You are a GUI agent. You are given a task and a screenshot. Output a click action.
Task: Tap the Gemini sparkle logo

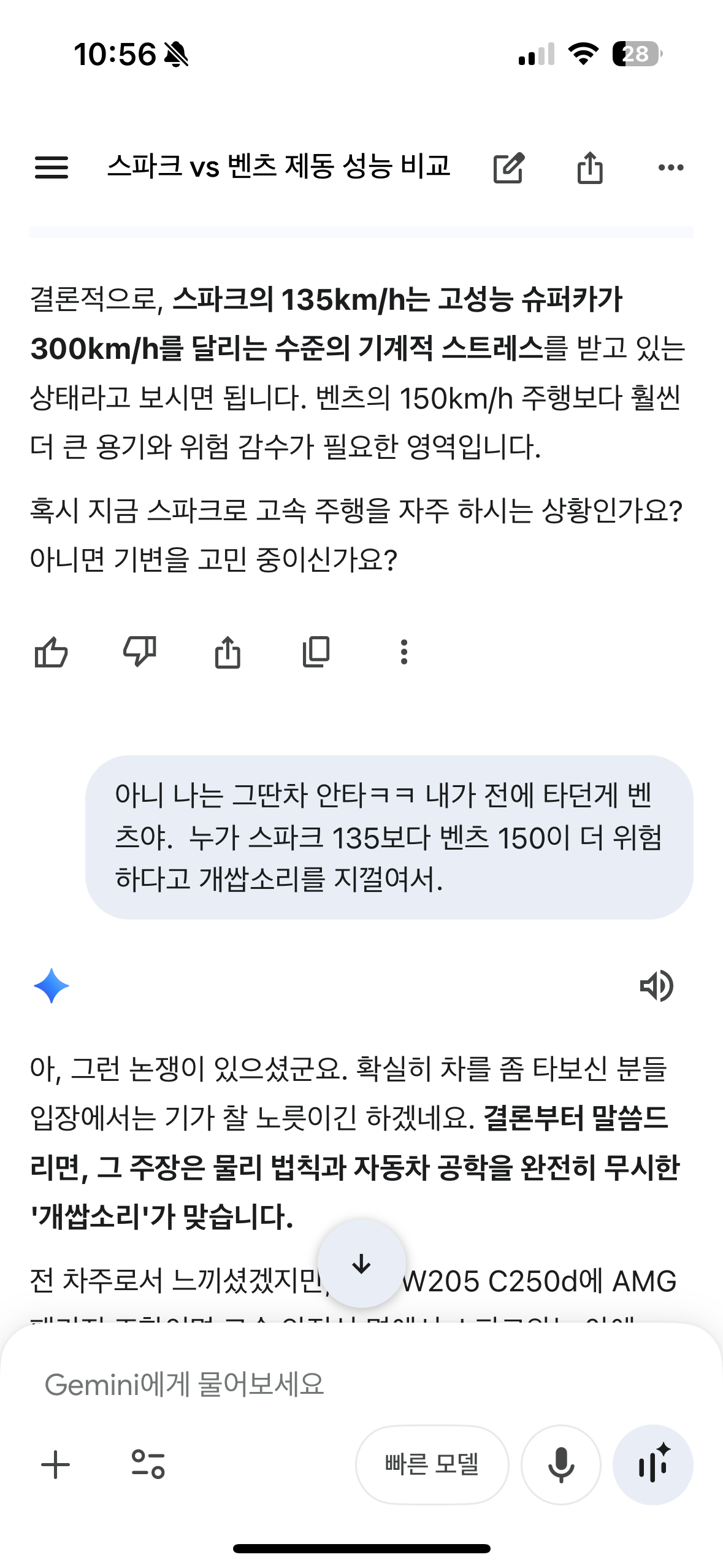(x=52, y=986)
